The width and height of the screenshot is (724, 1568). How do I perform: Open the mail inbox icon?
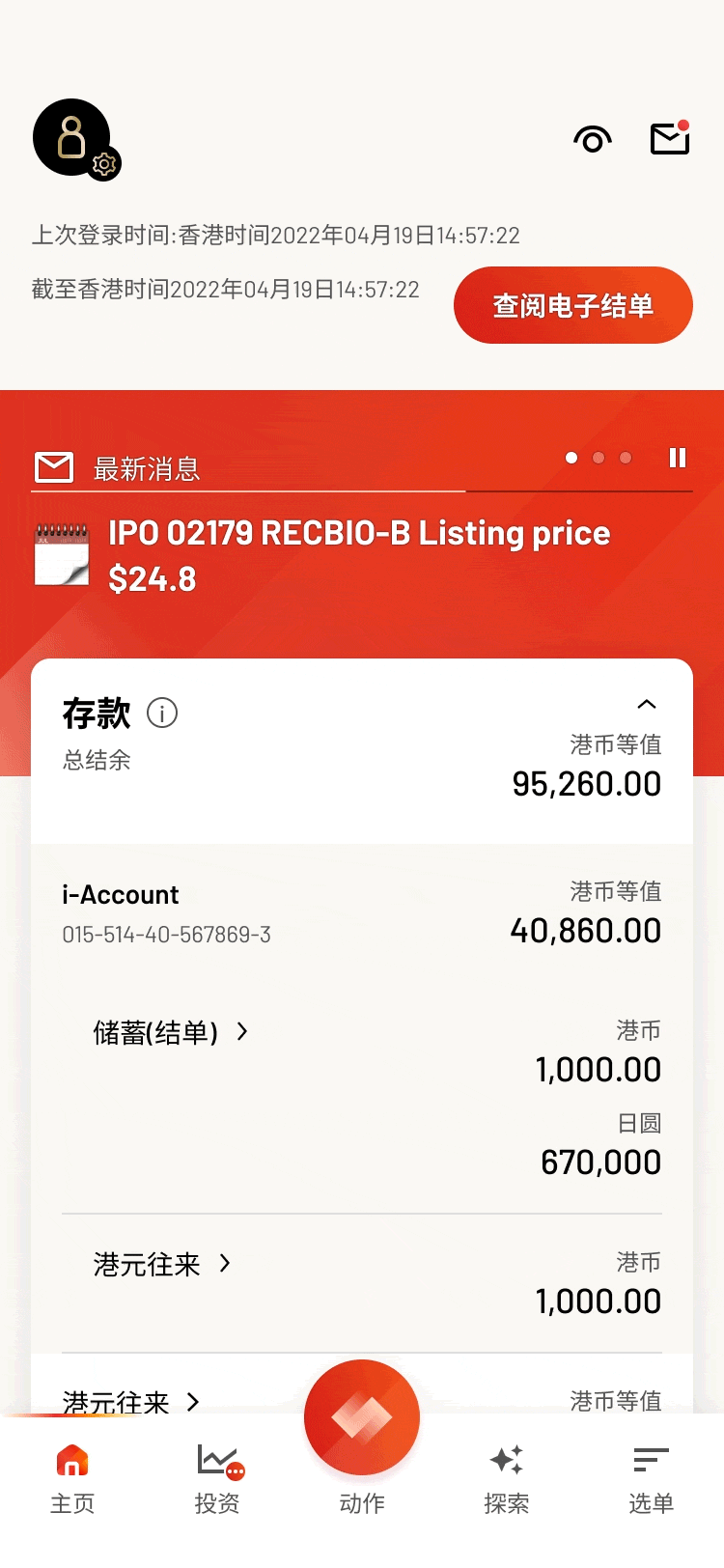pos(670,138)
